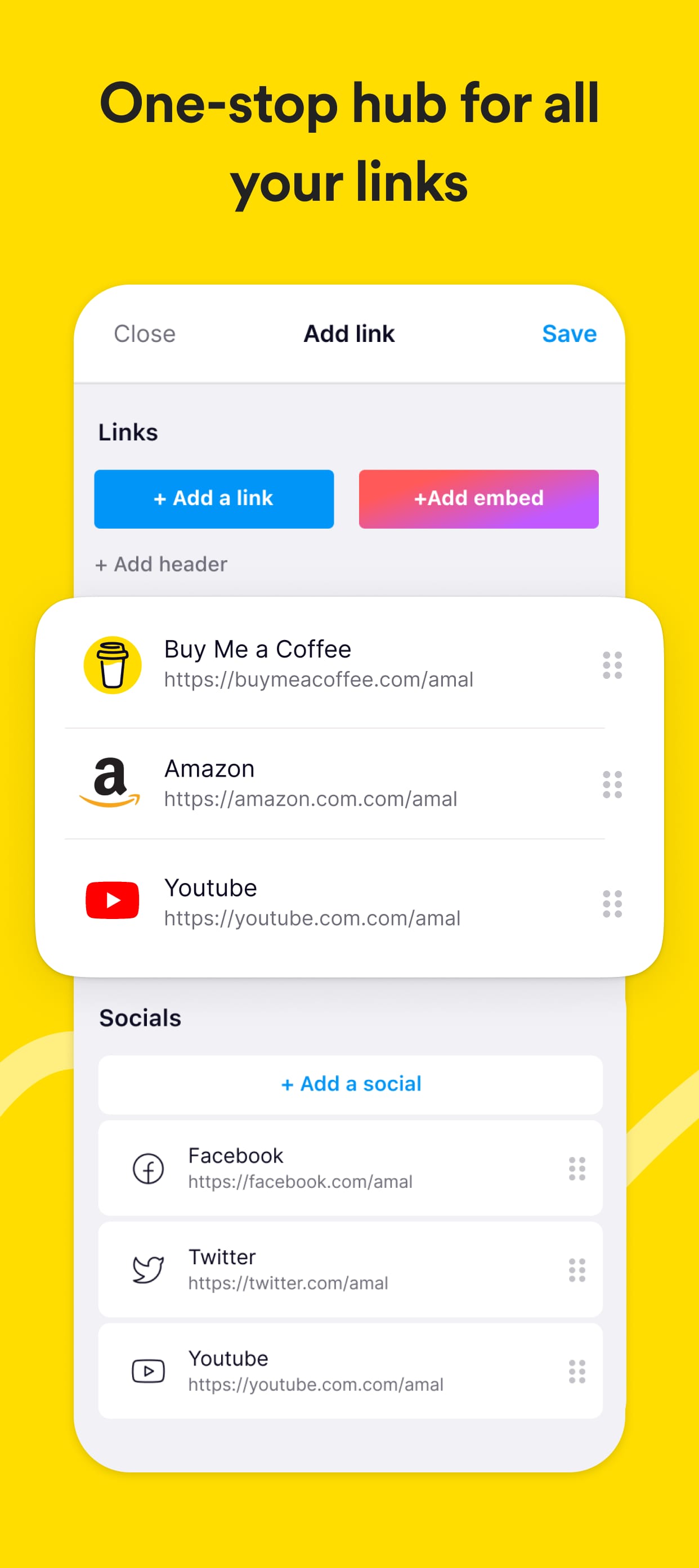The height and width of the screenshot is (1568, 699).
Task: Click the Buy Me a Coffee cup icon
Action: click(x=112, y=664)
